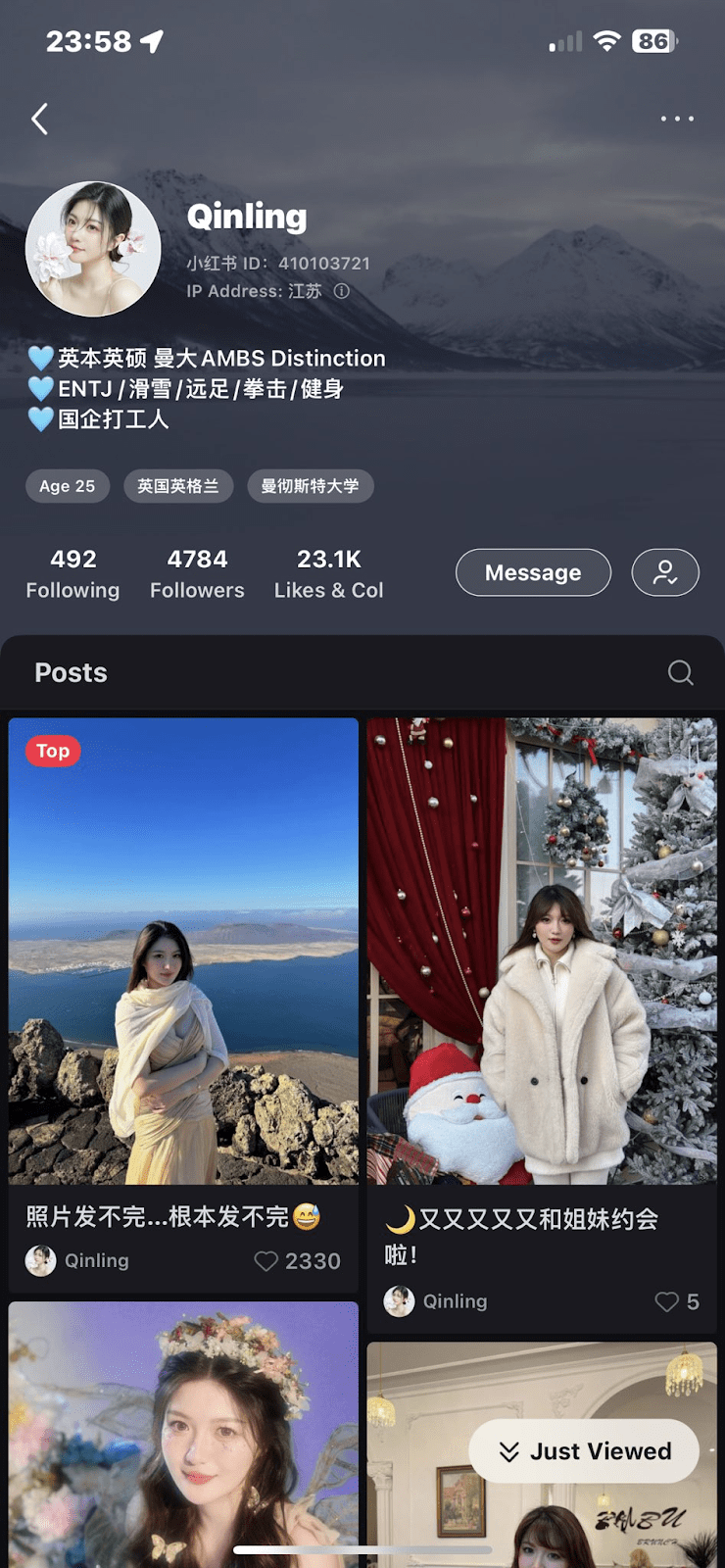Open the three-dot overflow menu
Image resolution: width=725 pixels, height=1568 pixels.
coord(677,119)
